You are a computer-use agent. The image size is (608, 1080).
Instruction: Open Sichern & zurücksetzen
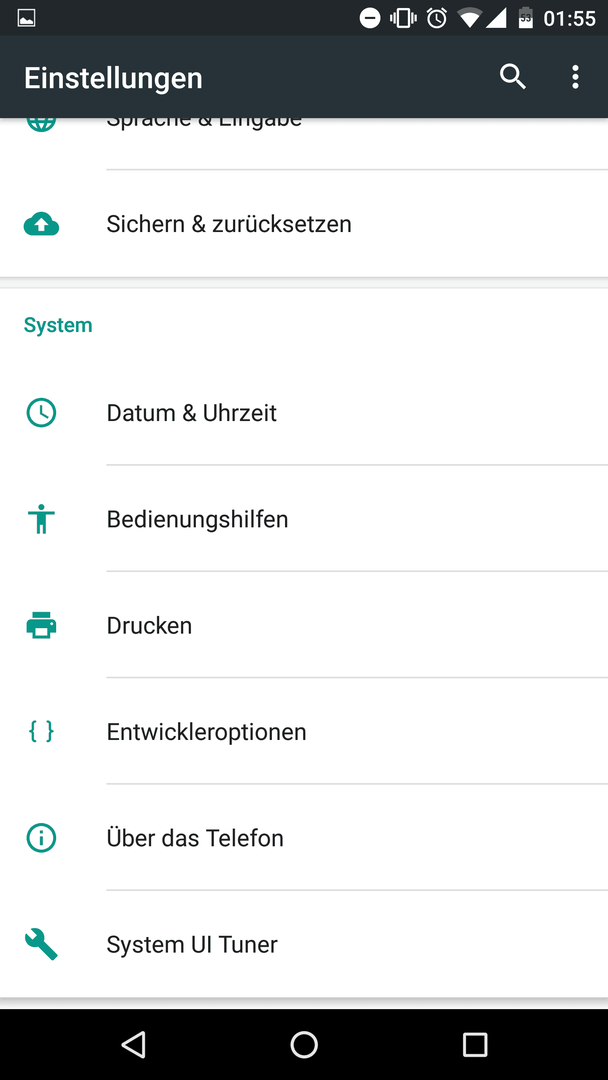coord(304,224)
